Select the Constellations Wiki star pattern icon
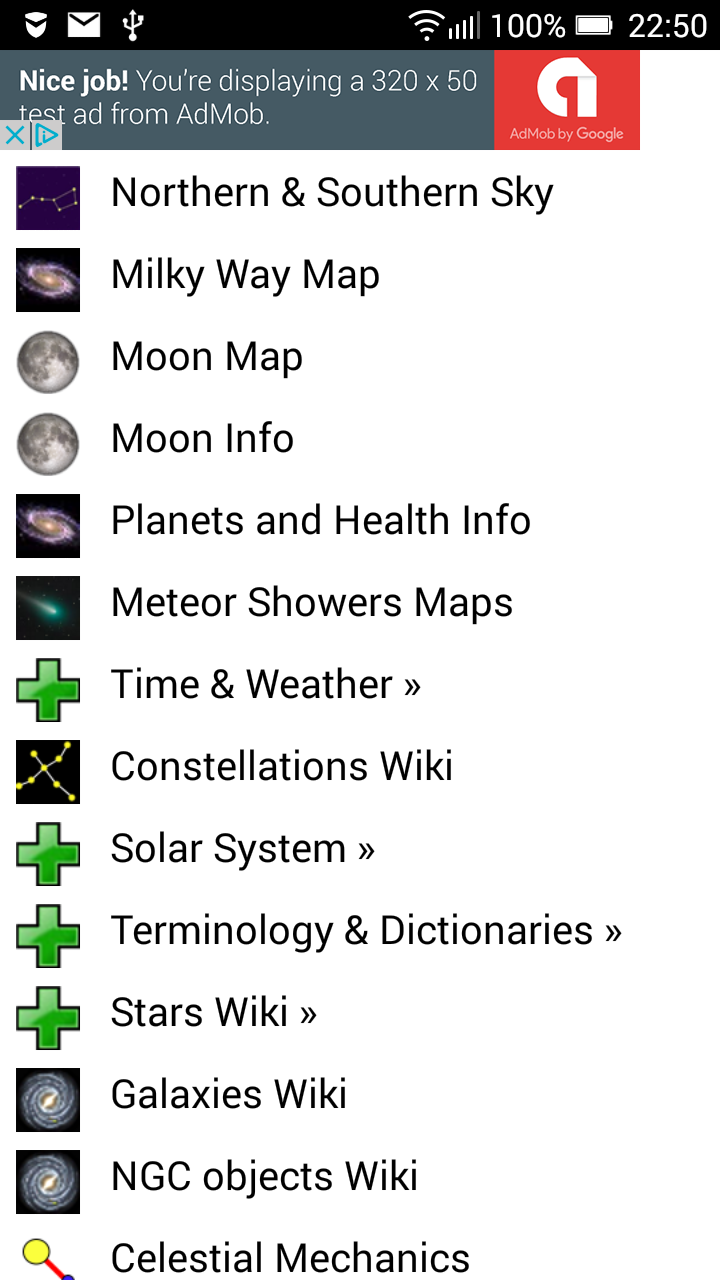The height and width of the screenshot is (1280, 720). pyautogui.click(x=47, y=772)
